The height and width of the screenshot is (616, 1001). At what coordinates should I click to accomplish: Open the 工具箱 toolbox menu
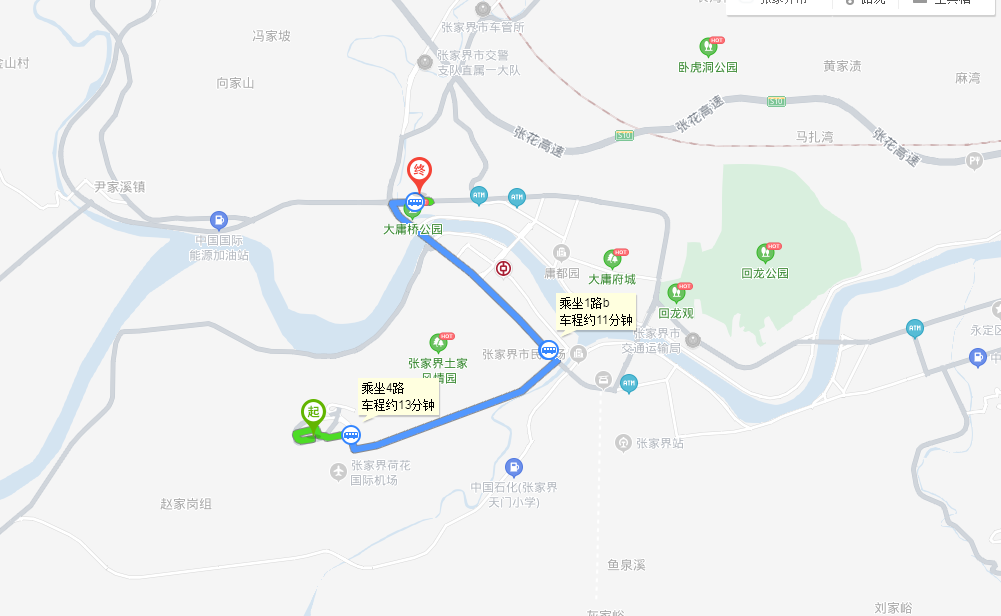943,2
